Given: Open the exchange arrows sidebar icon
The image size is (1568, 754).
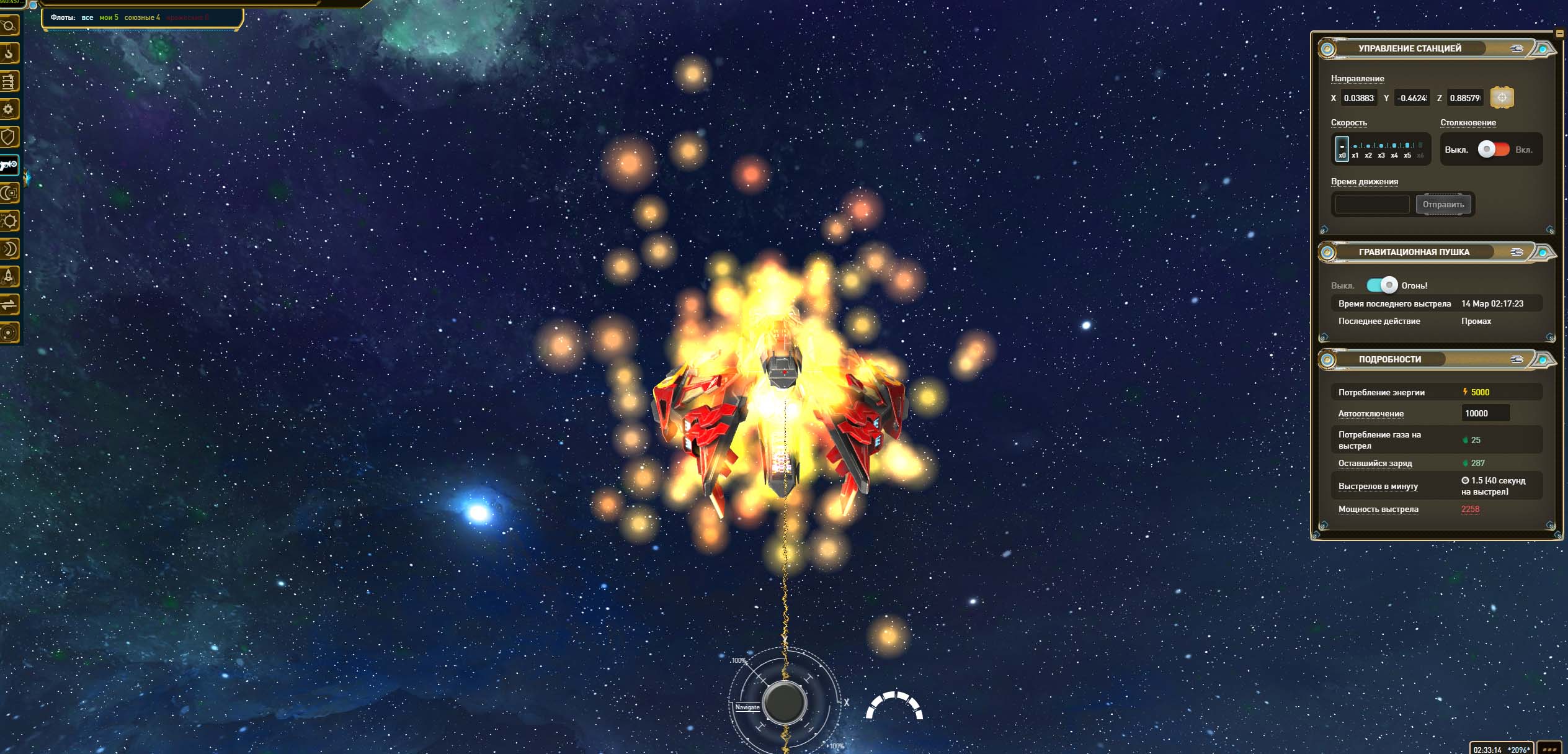Looking at the screenshot, I should coord(9,304).
